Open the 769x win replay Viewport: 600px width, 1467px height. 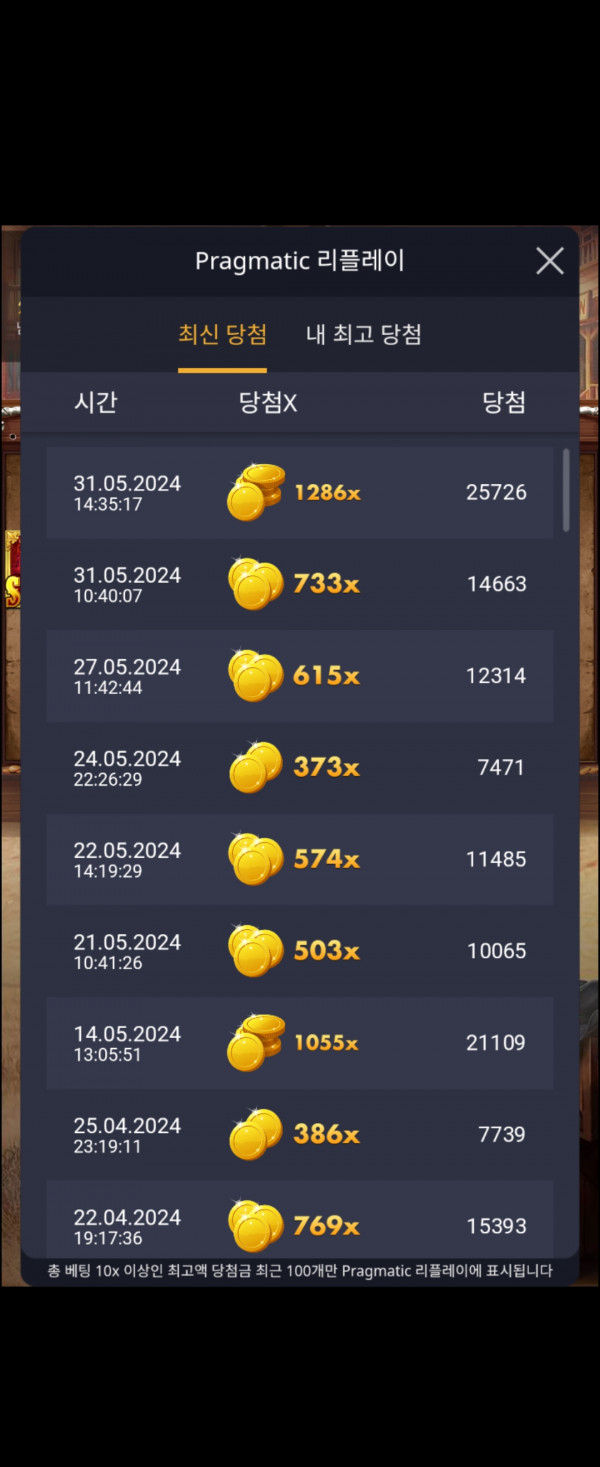tap(300, 1225)
